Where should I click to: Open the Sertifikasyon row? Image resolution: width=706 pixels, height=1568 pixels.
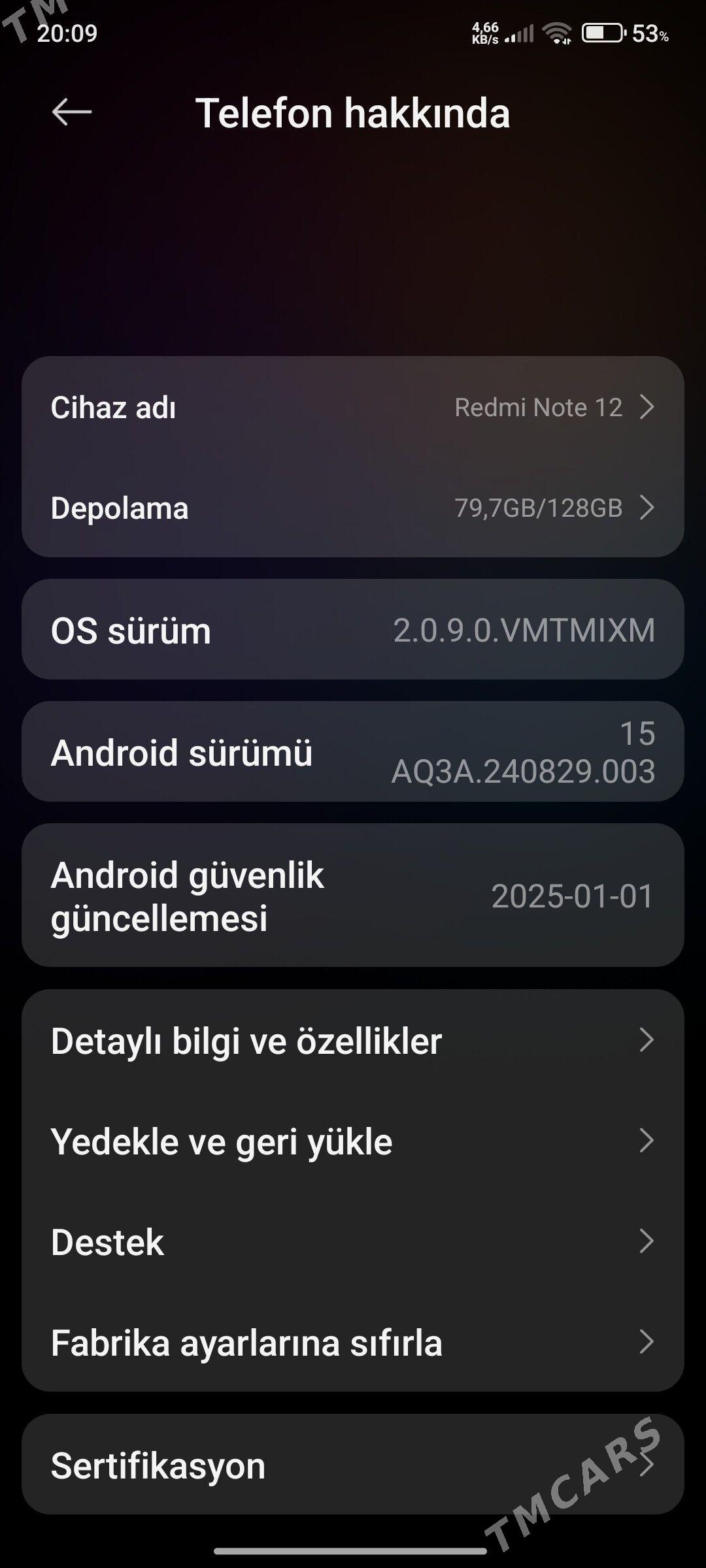coord(353,1465)
